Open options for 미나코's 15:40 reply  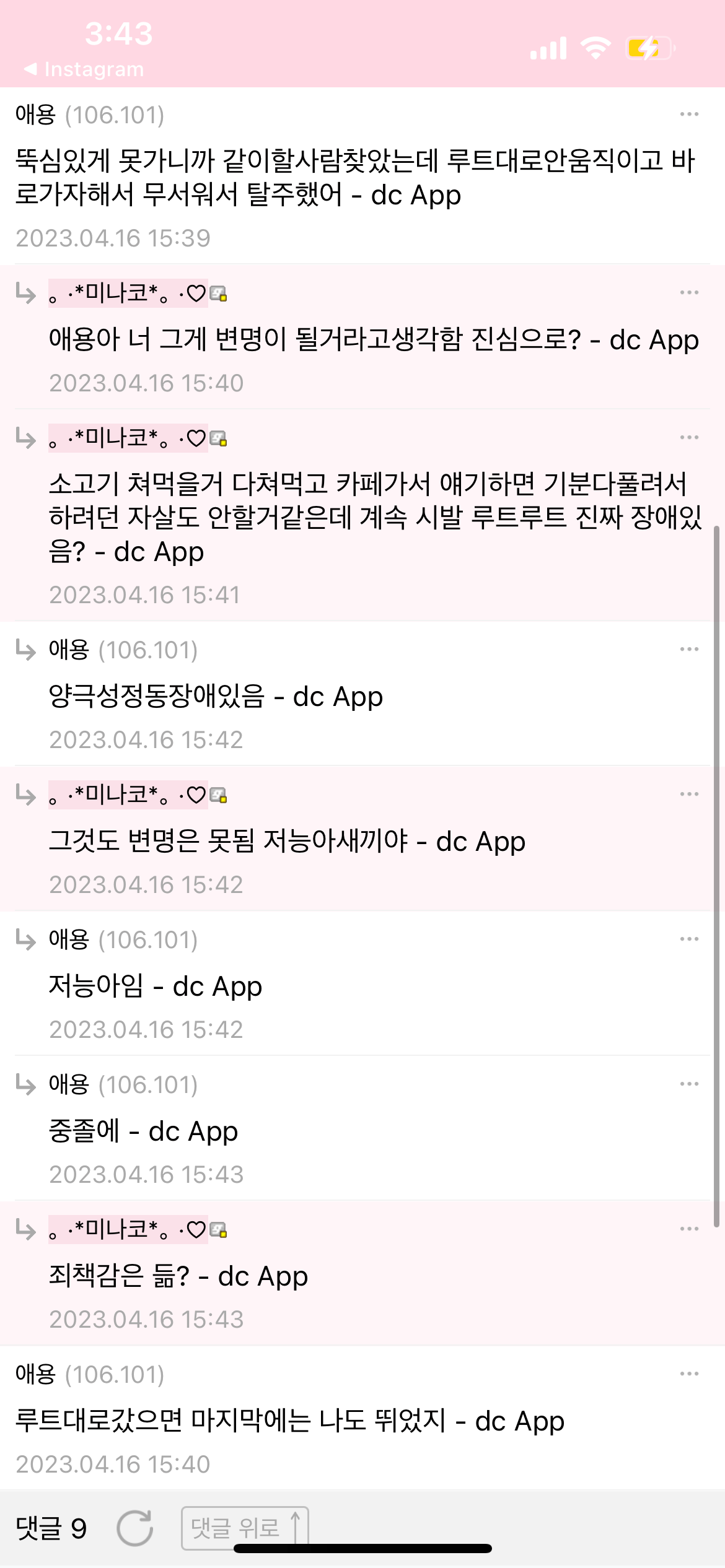coord(689,292)
